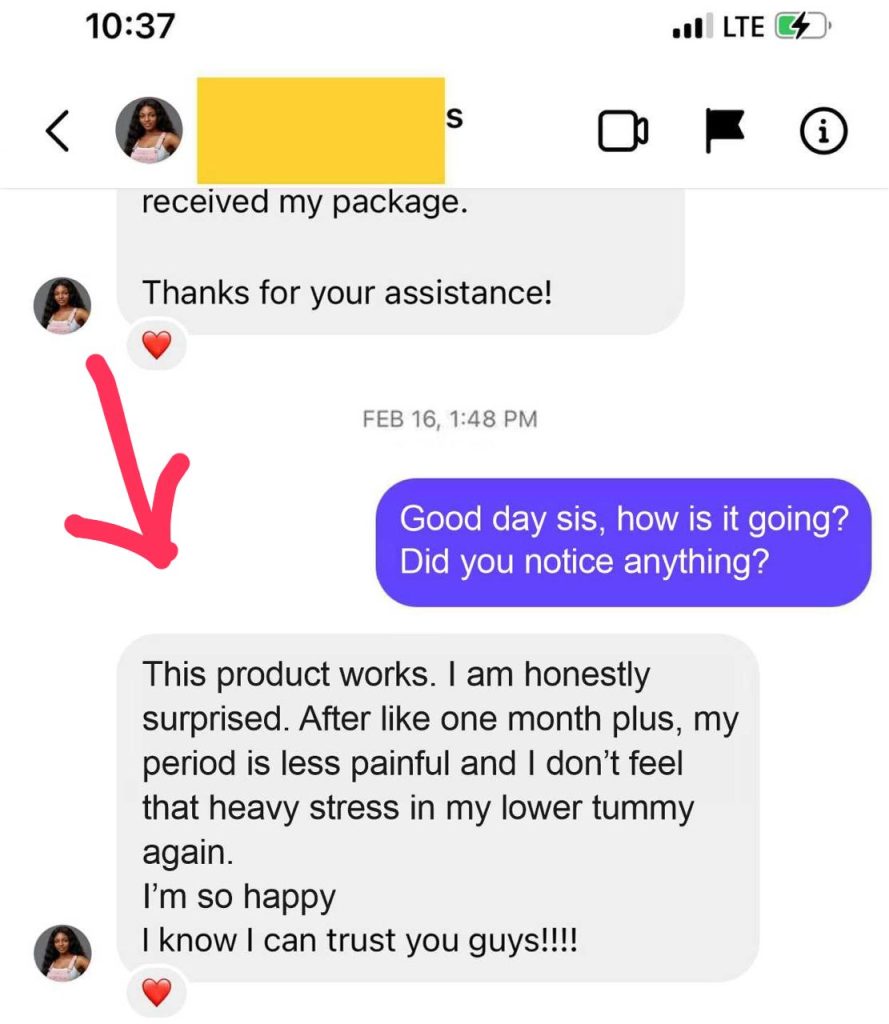Tap heart reaction under "Thanks for your assistance!"
The image size is (889, 1024).
(x=157, y=346)
